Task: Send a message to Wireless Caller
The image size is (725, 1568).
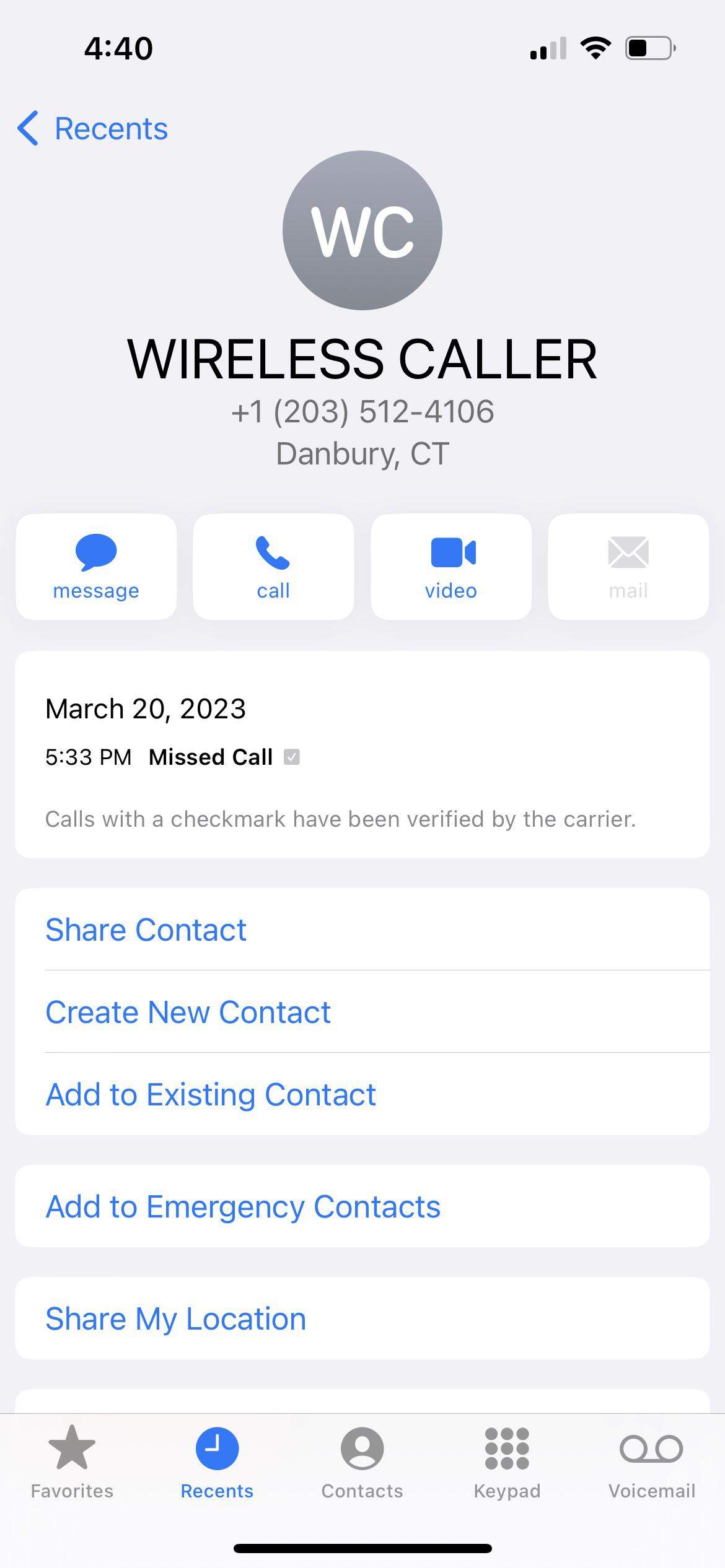Action: point(96,567)
